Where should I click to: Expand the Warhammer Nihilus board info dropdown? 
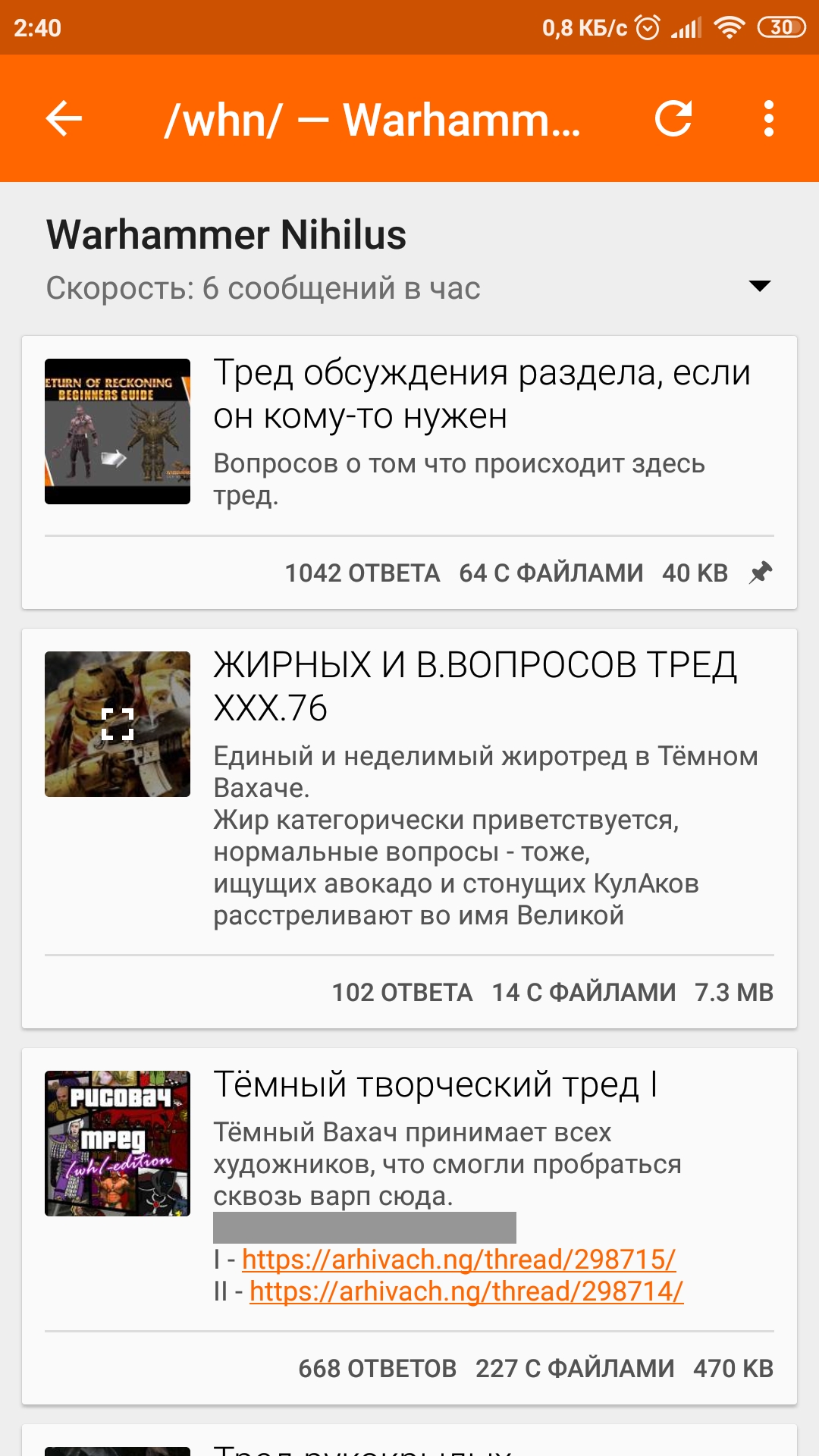(759, 286)
